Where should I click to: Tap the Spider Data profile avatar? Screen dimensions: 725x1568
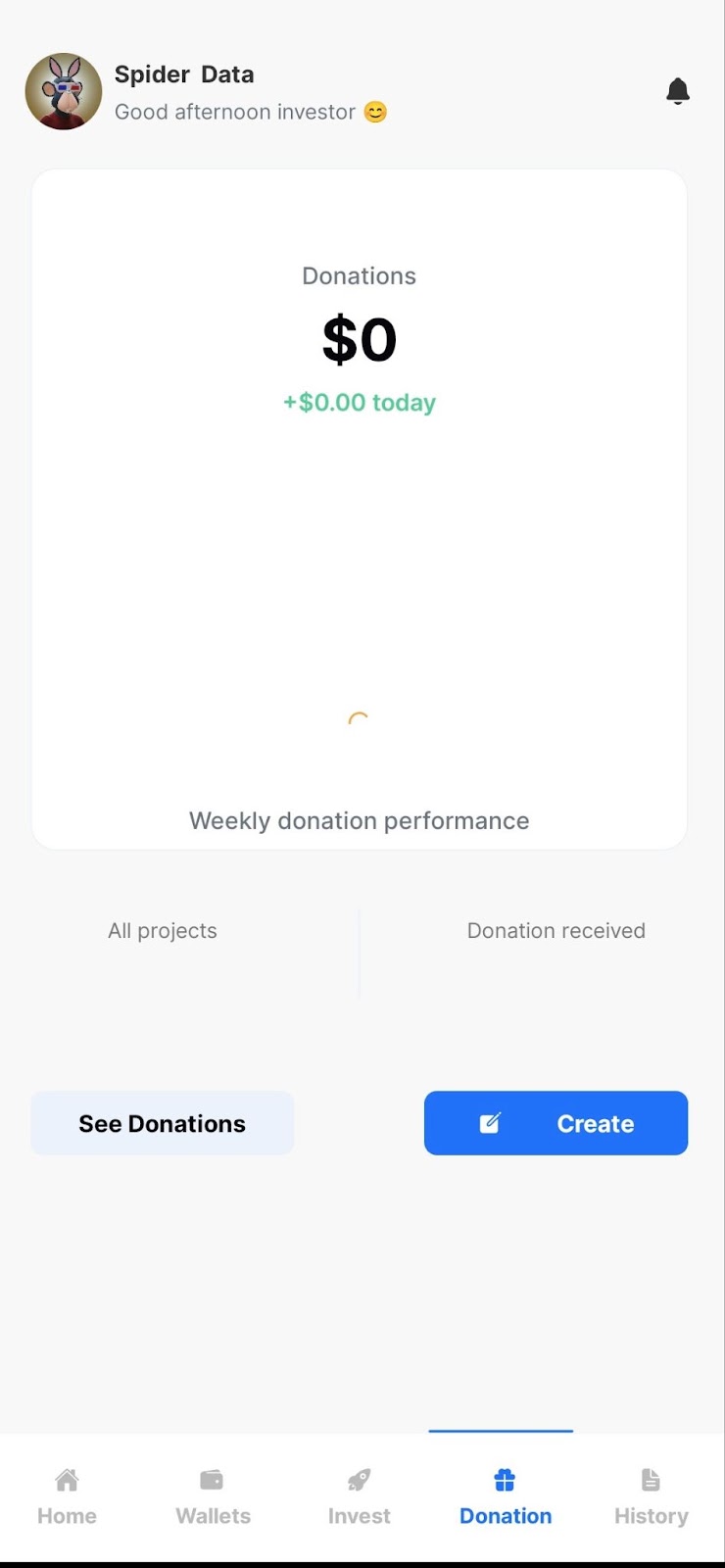[x=64, y=91]
